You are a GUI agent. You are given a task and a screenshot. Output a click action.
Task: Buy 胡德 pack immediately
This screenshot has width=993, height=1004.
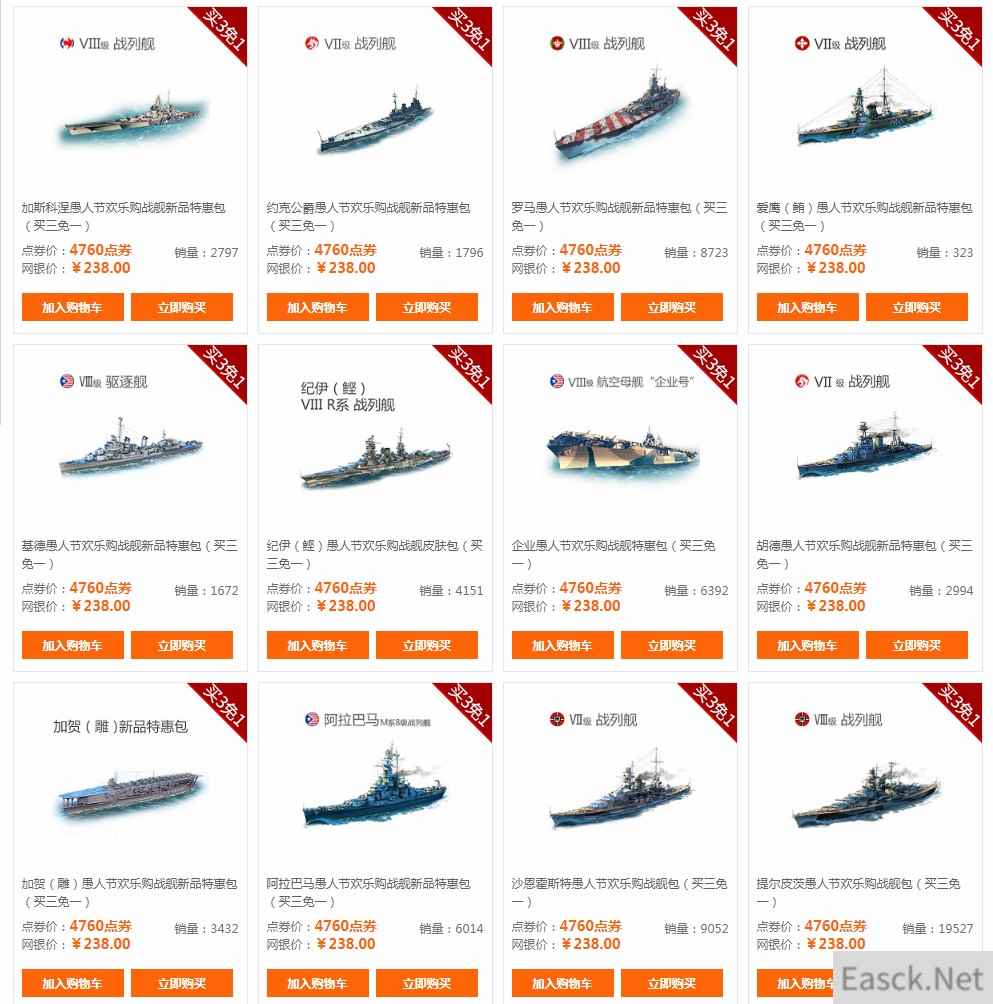pos(916,645)
